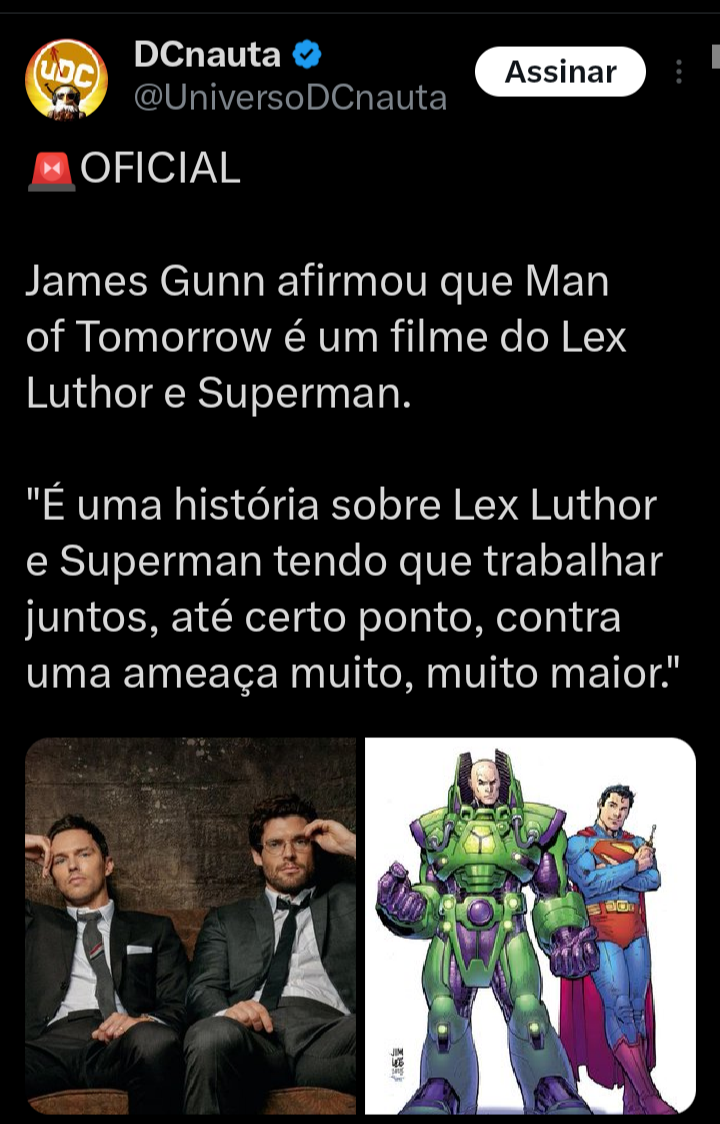720x1124 pixels.
Task: Open the comic art image of armored suit
Action: [x=530, y=925]
